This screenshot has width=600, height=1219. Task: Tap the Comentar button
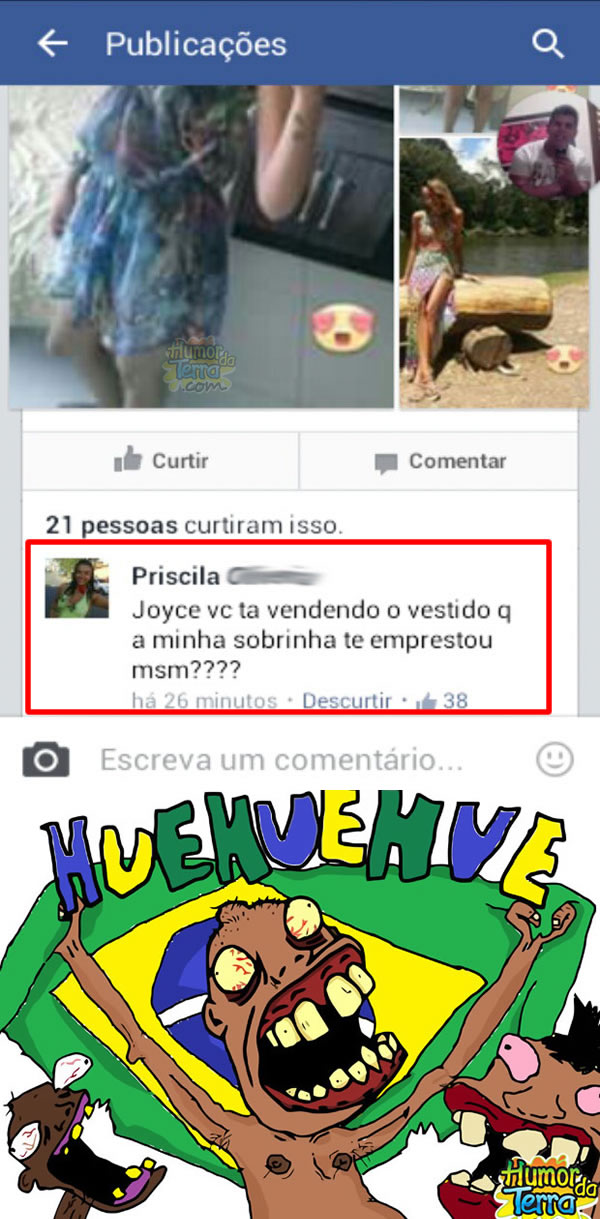(440, 461)
